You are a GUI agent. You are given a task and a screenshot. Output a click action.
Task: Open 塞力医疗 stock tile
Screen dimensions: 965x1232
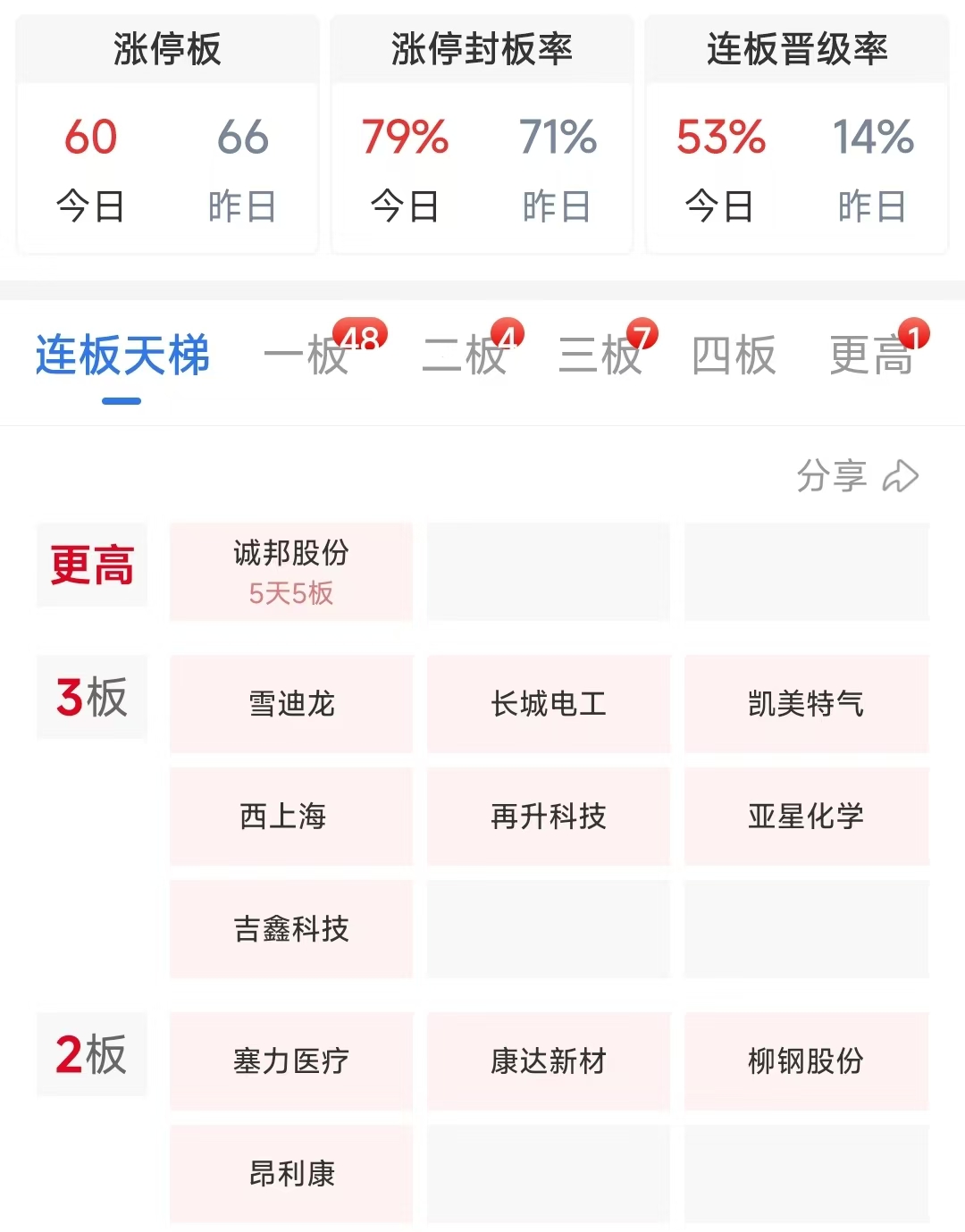[x=291, y=1061]
